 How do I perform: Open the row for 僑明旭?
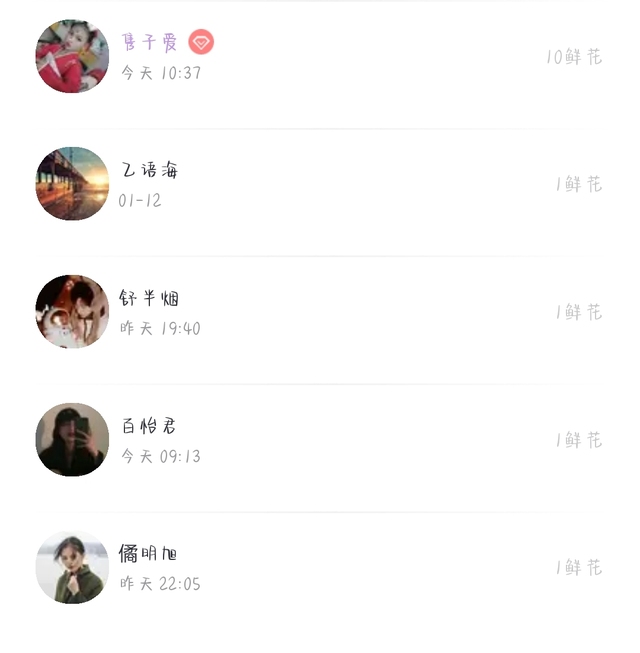320,567
